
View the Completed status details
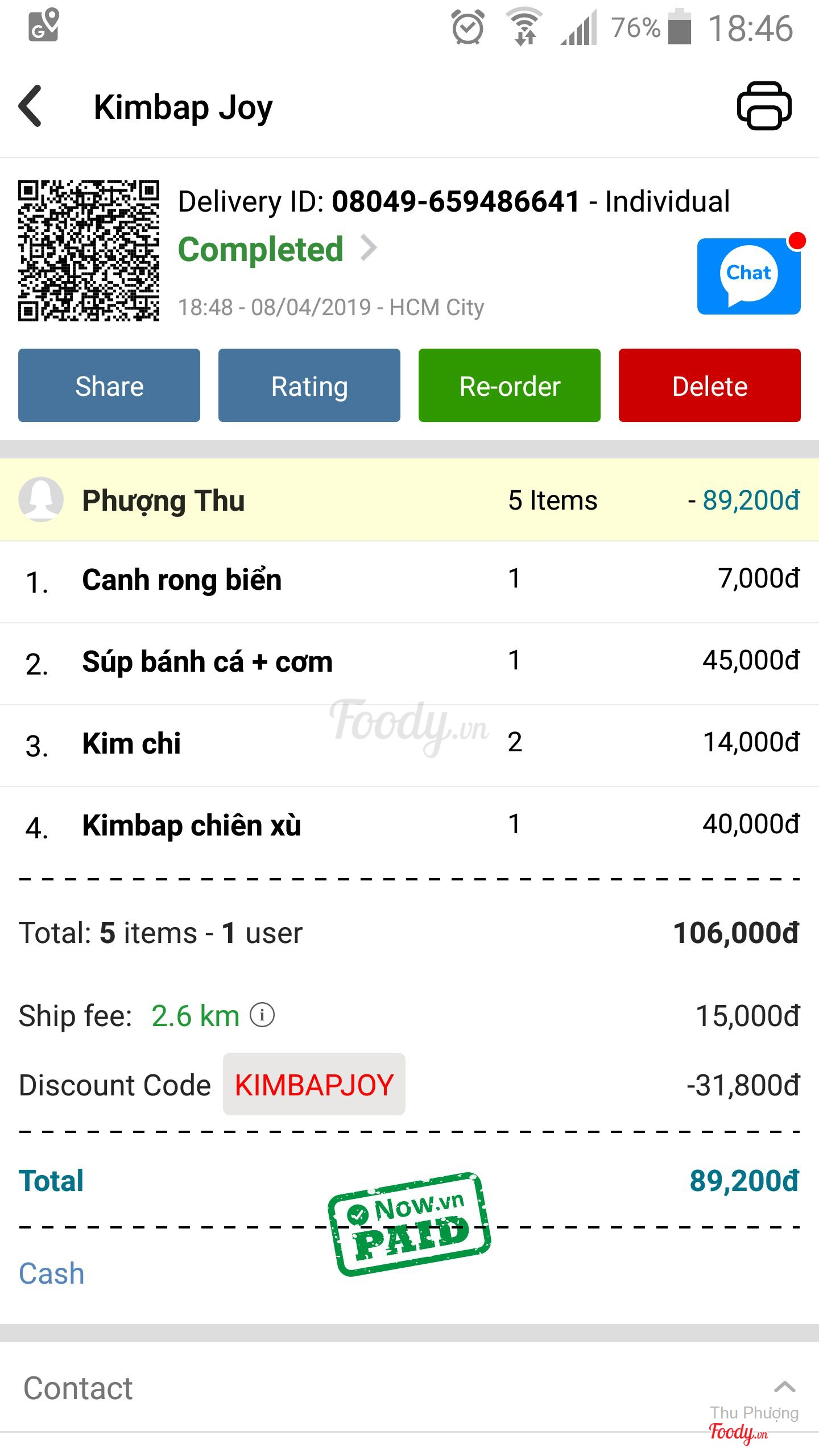278,249
